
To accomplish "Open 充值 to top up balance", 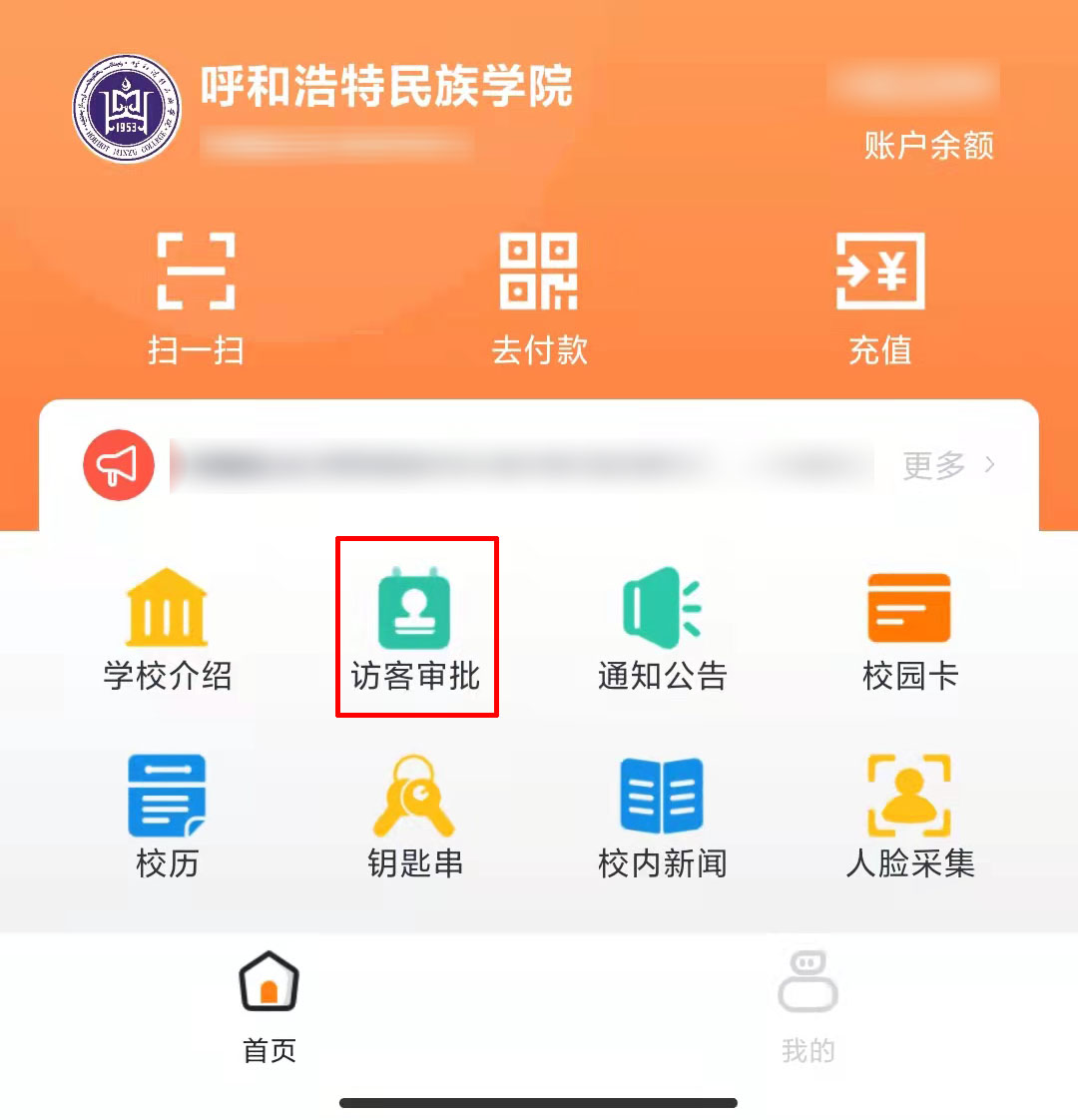I will click(880, 296).
